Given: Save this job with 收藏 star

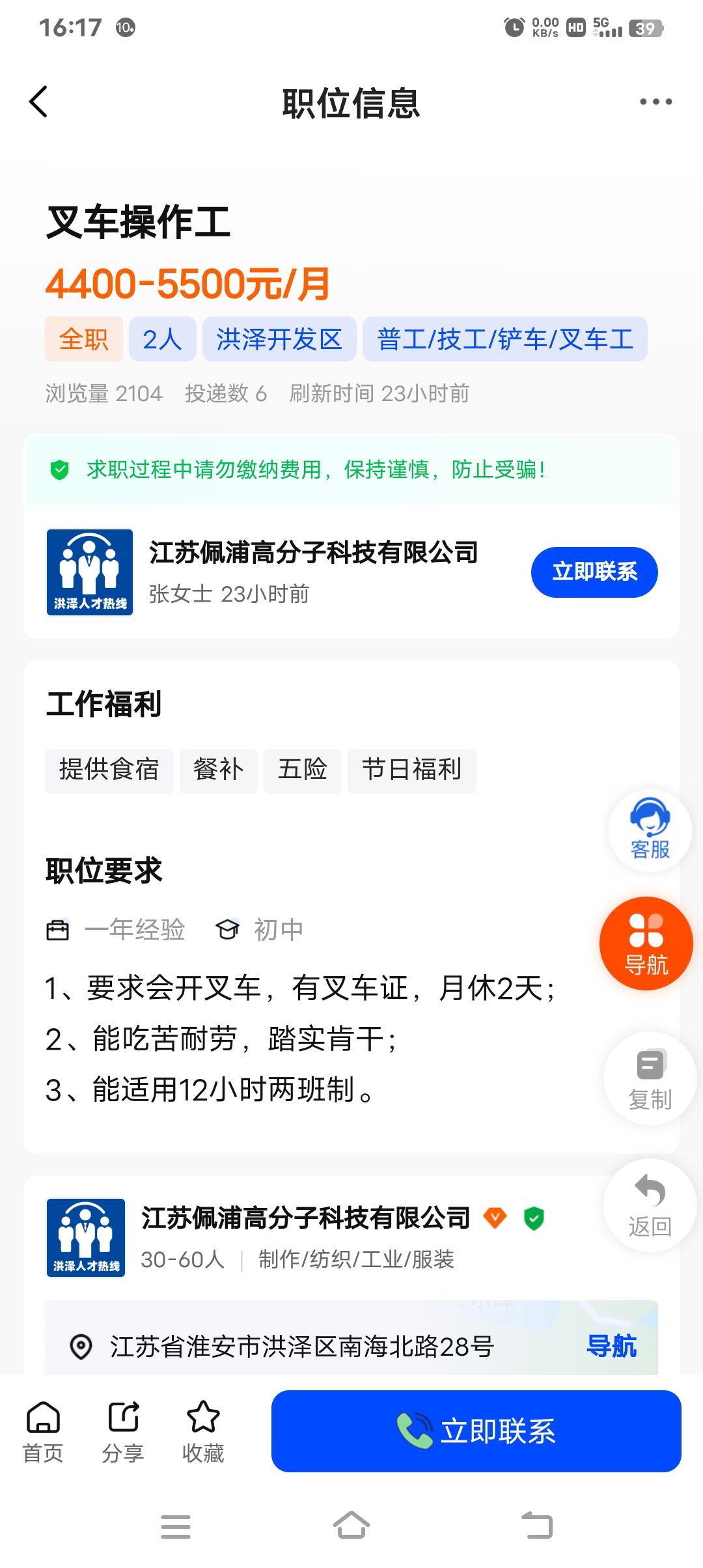Looking at the screenshot, I should (x=203, y=1432).
